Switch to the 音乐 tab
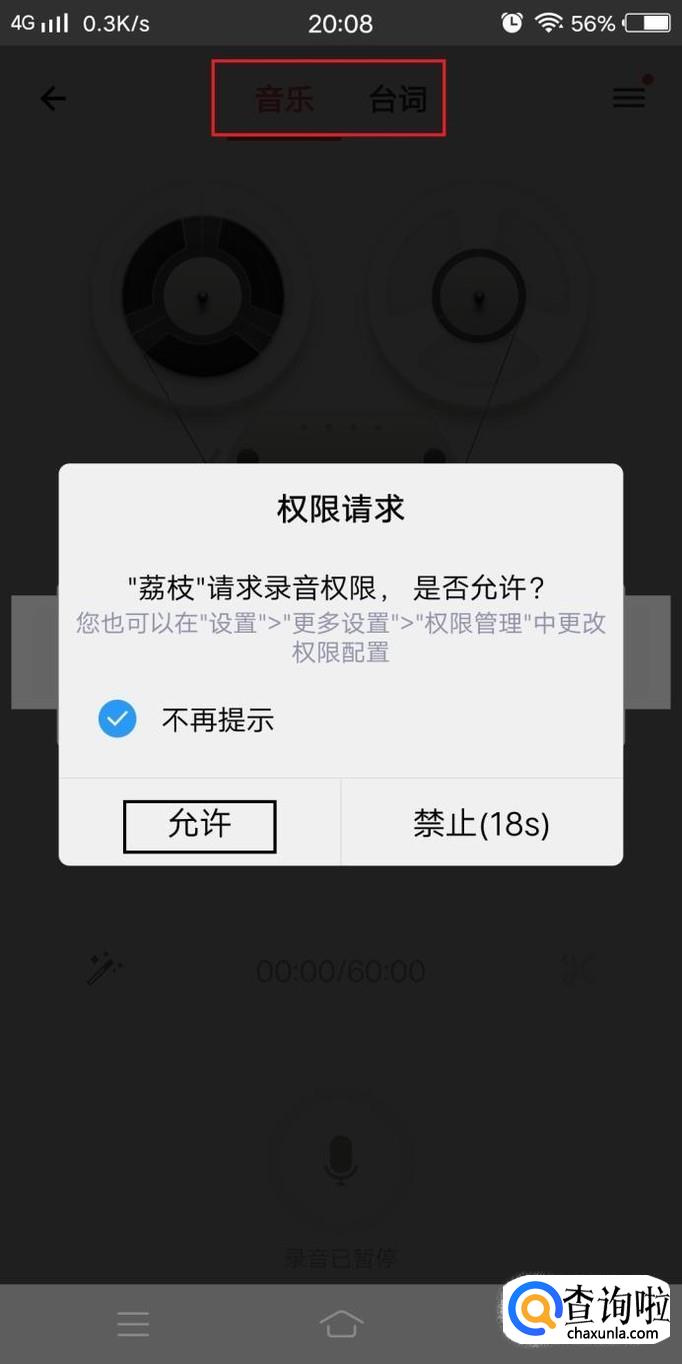The image size is (682, 1364). [x=284, y=99]
